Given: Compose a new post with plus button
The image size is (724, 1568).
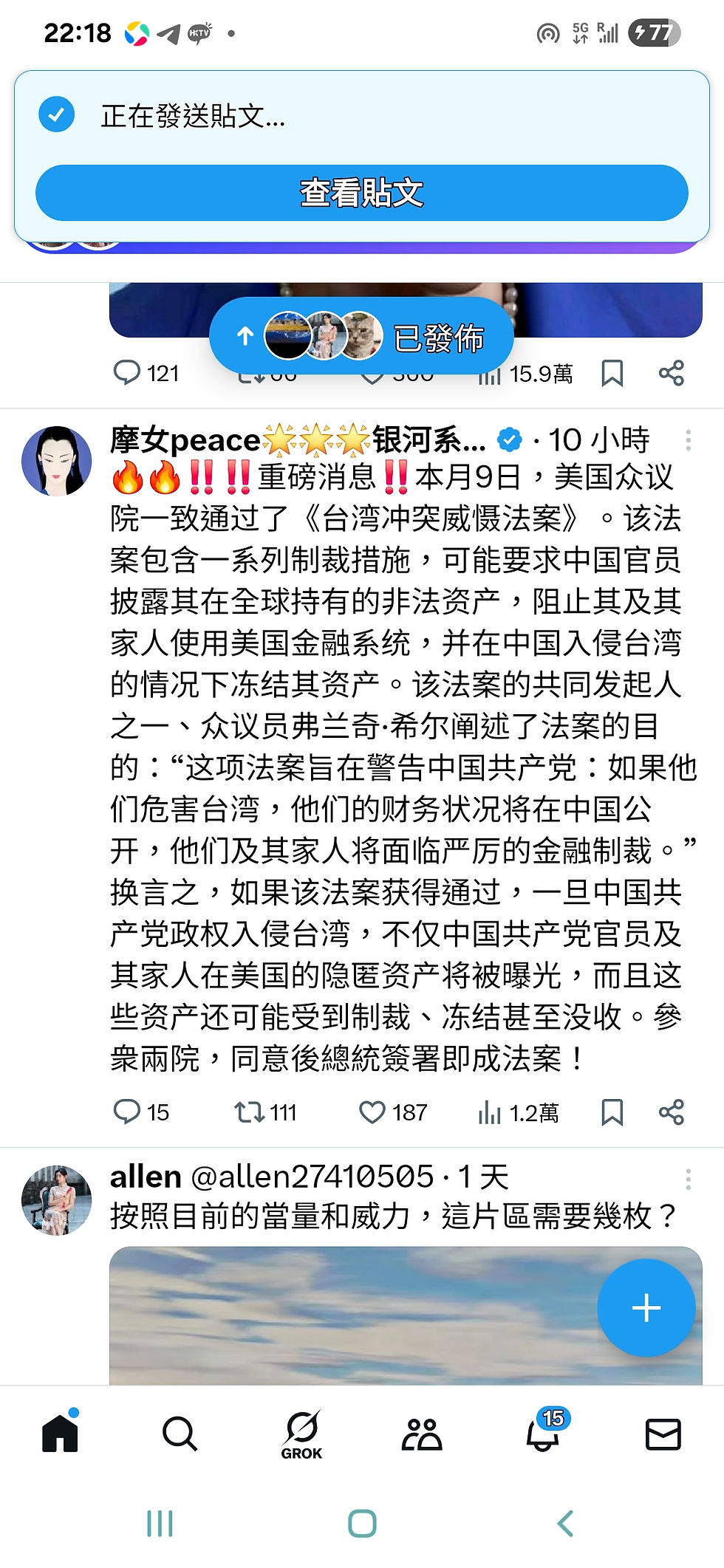Looking at the screenshot, I should (x=646, y=1307).
